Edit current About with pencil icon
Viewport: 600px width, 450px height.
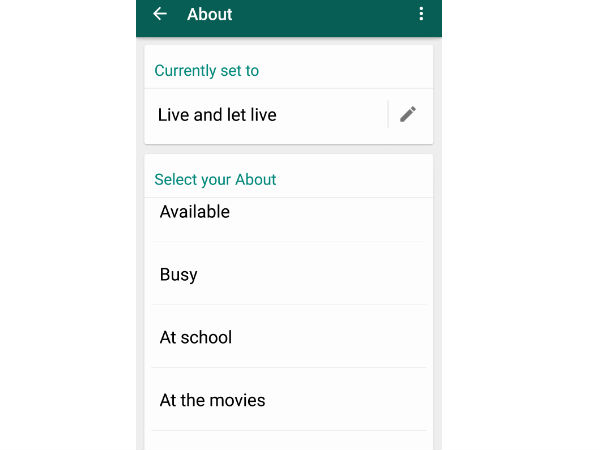point(408,115)
